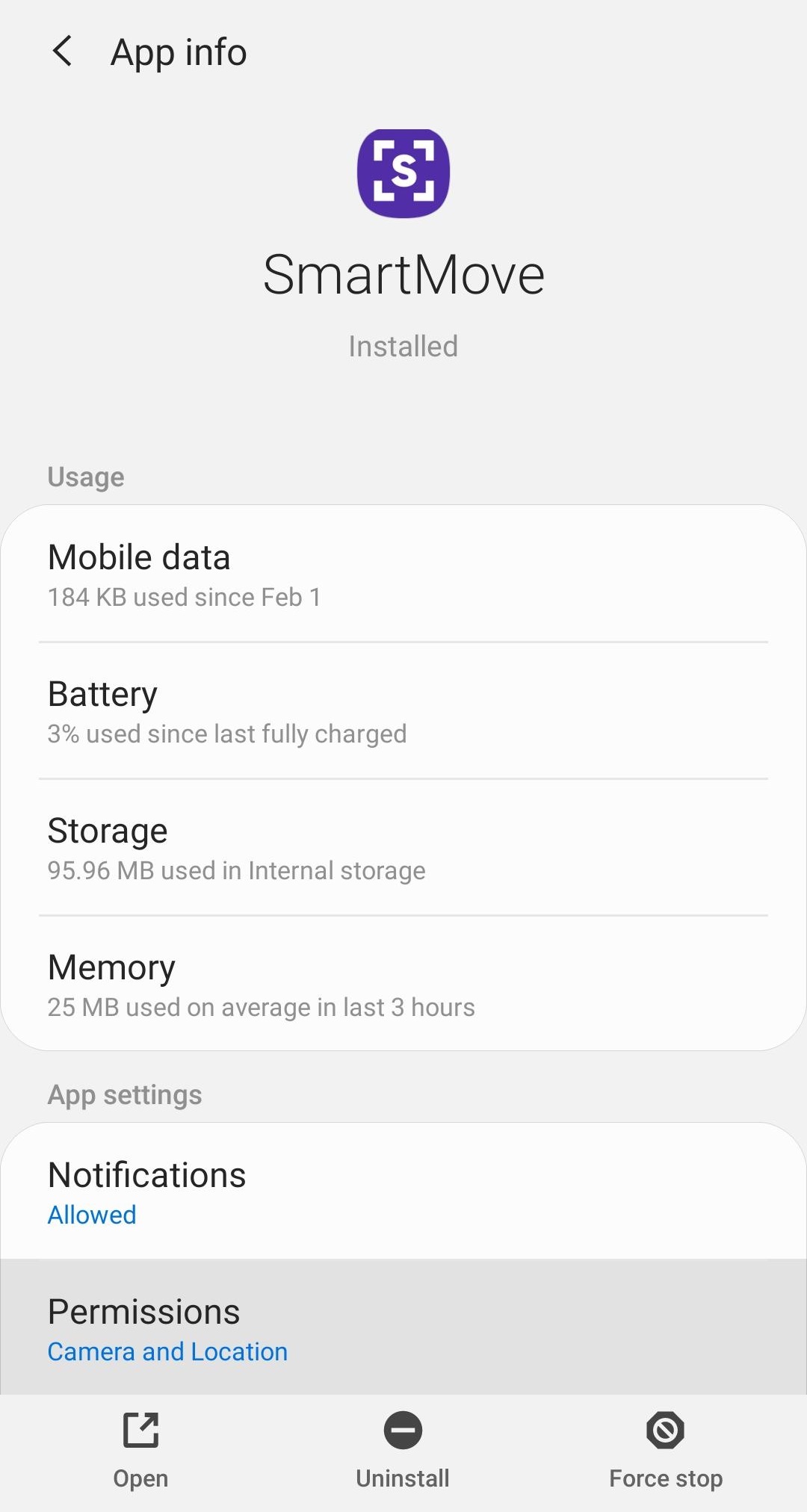807x1512 pixels.
Task: Check Memory usage row
Action: (403, 983)
